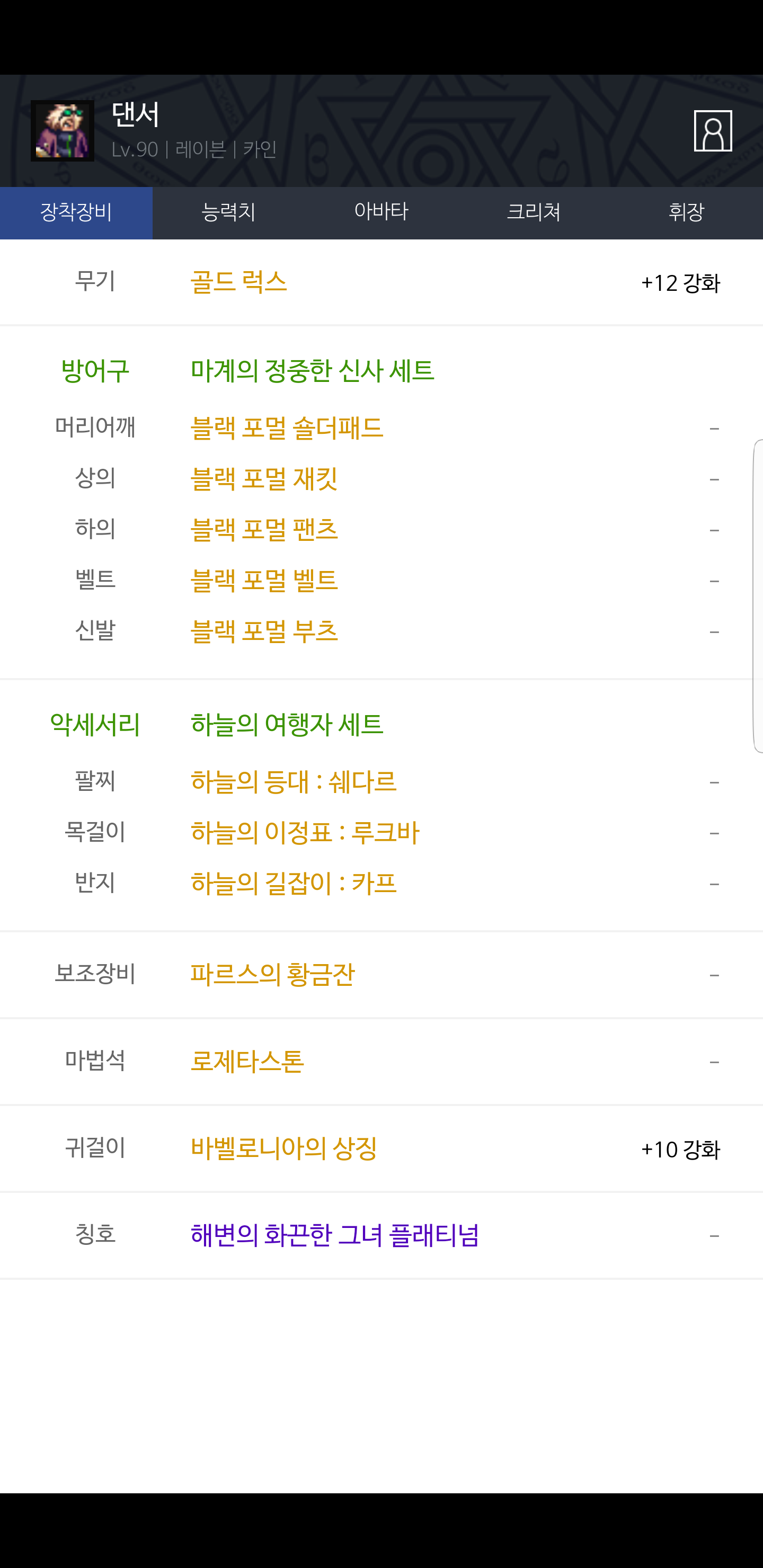This screenshot has height=1568, width=763.
Task: View 로제타스톤 magic stone
Action: coord(247,1062)
